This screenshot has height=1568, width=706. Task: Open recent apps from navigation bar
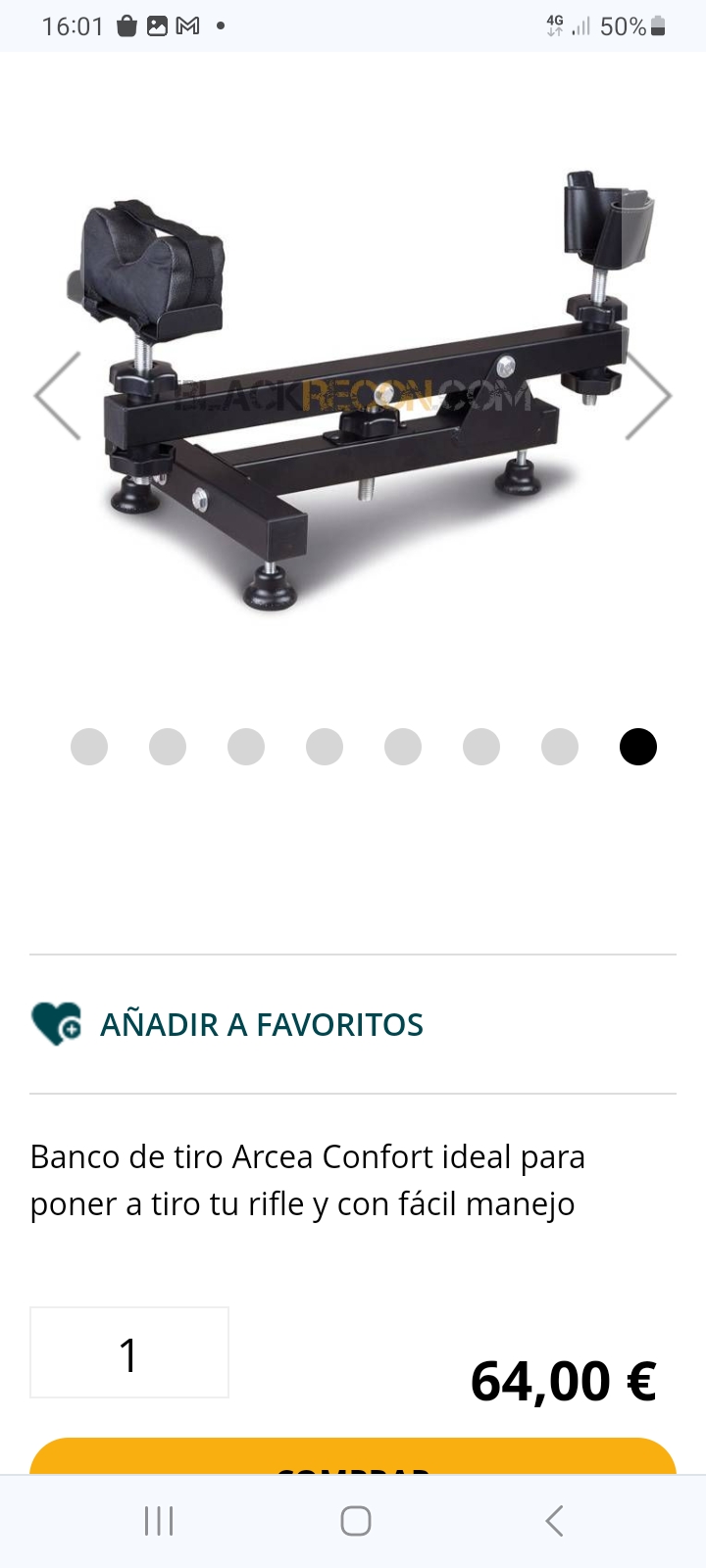(159, 1521)
